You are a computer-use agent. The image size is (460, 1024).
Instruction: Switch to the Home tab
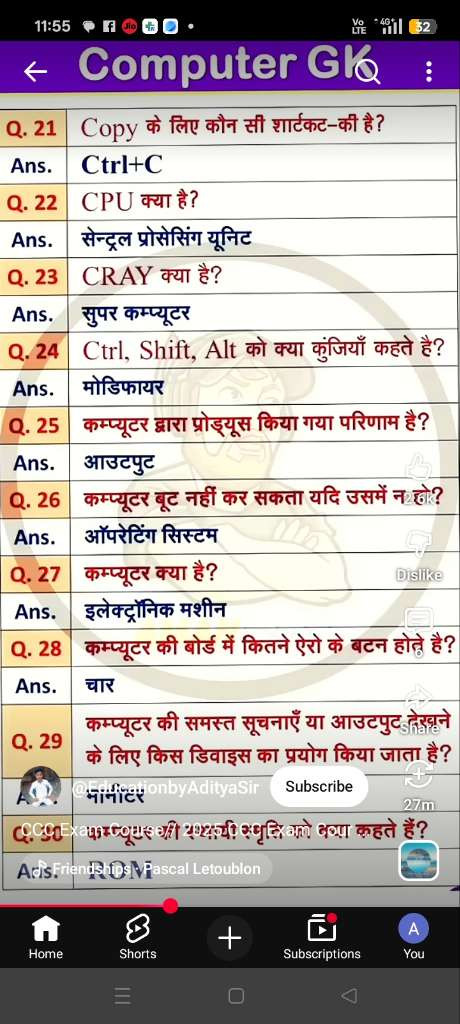(x=46, y=937)
